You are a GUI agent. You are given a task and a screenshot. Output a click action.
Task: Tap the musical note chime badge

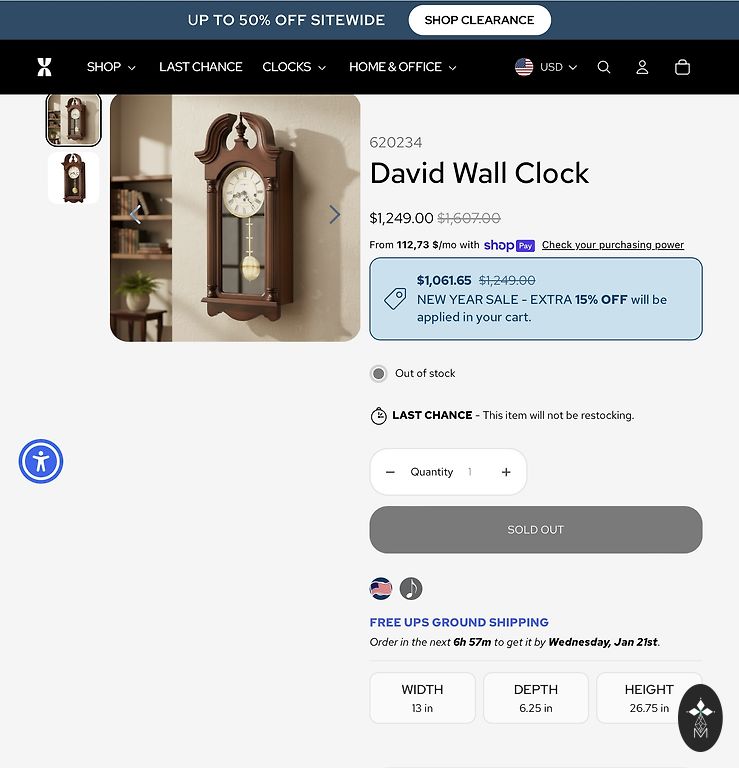tap(411, 588)
